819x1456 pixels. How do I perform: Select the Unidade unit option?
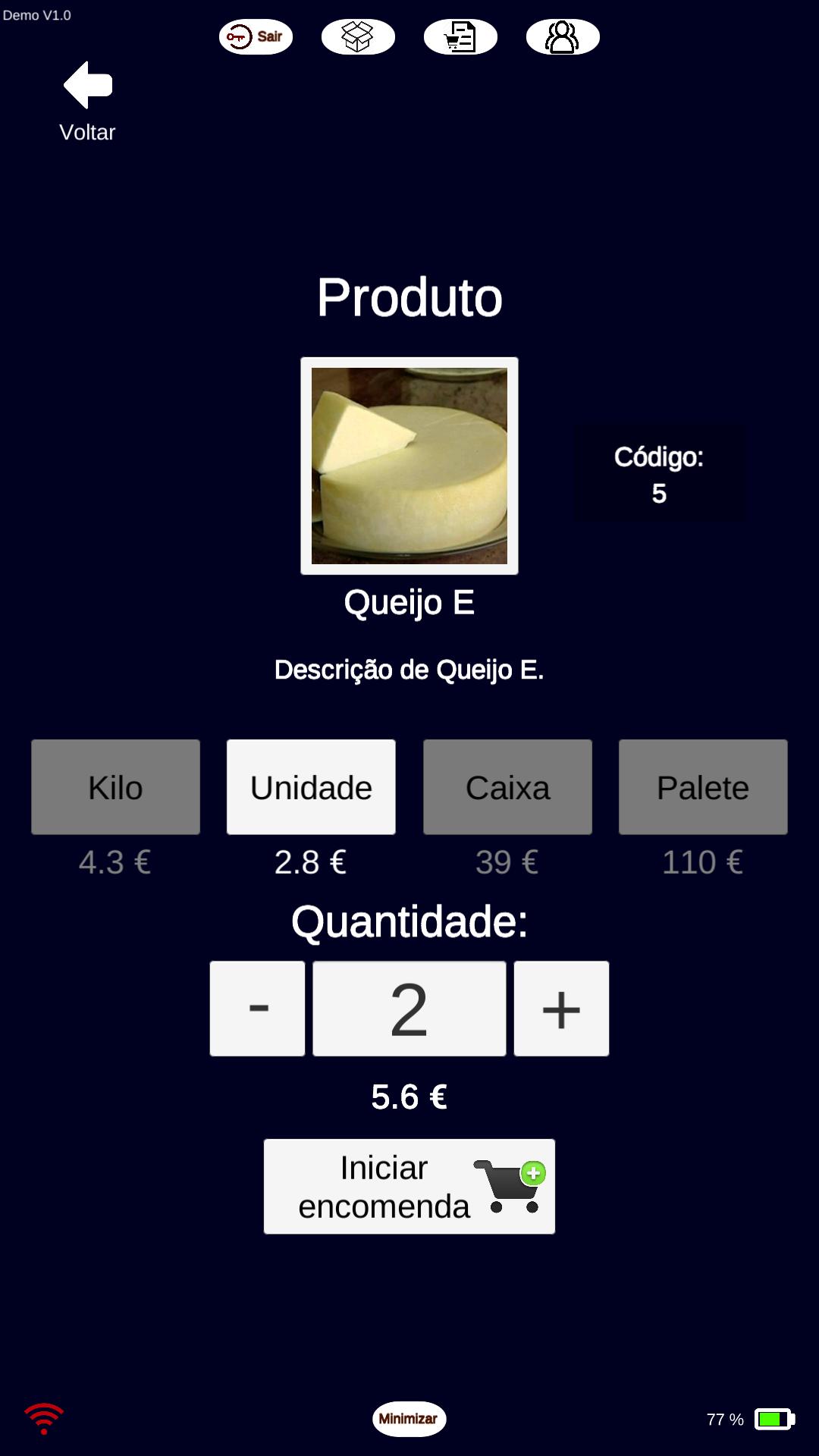311,787
